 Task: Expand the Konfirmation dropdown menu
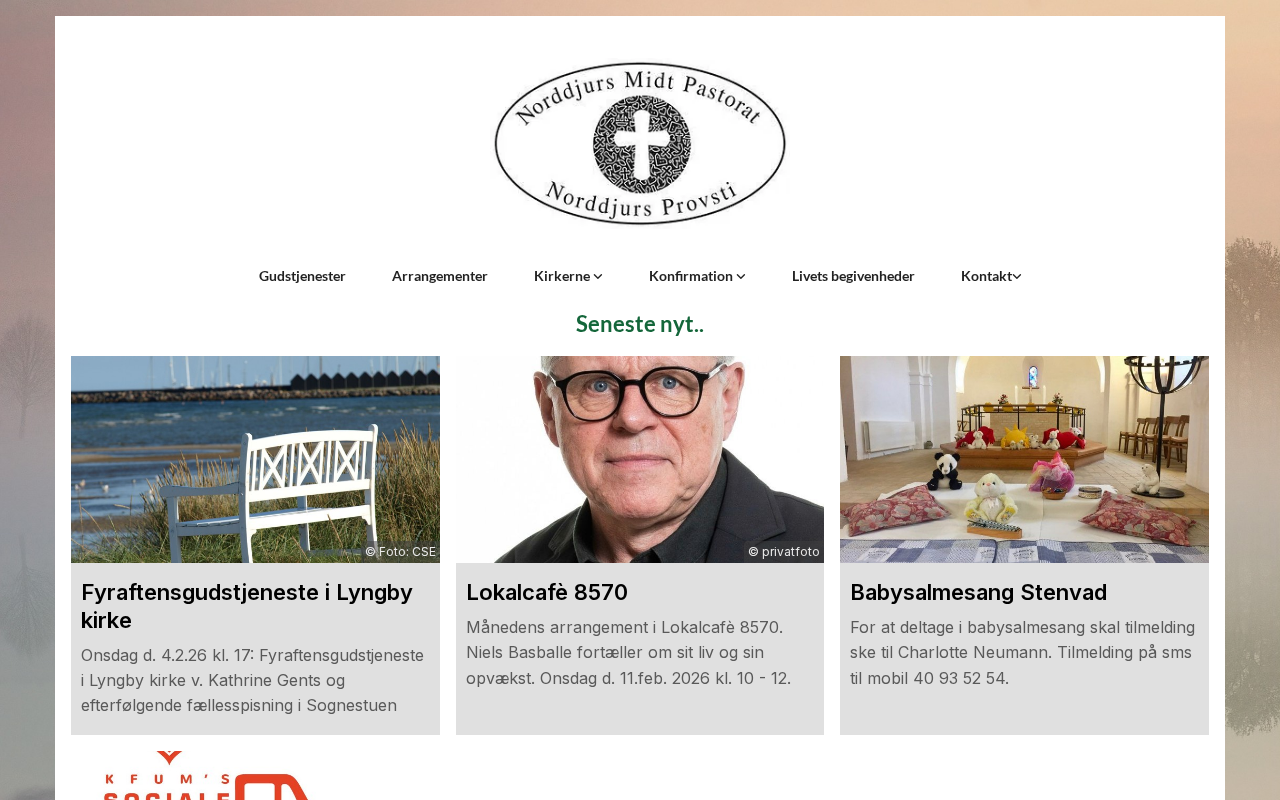pyautogui.click(x=696, y=276)
